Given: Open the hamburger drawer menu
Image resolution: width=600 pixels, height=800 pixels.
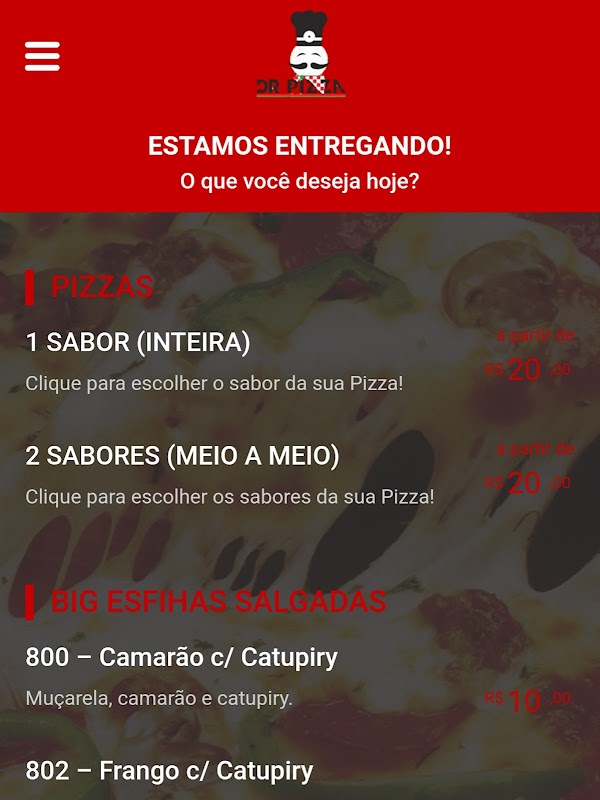Looking at the screenshot, I should point(42,56).
